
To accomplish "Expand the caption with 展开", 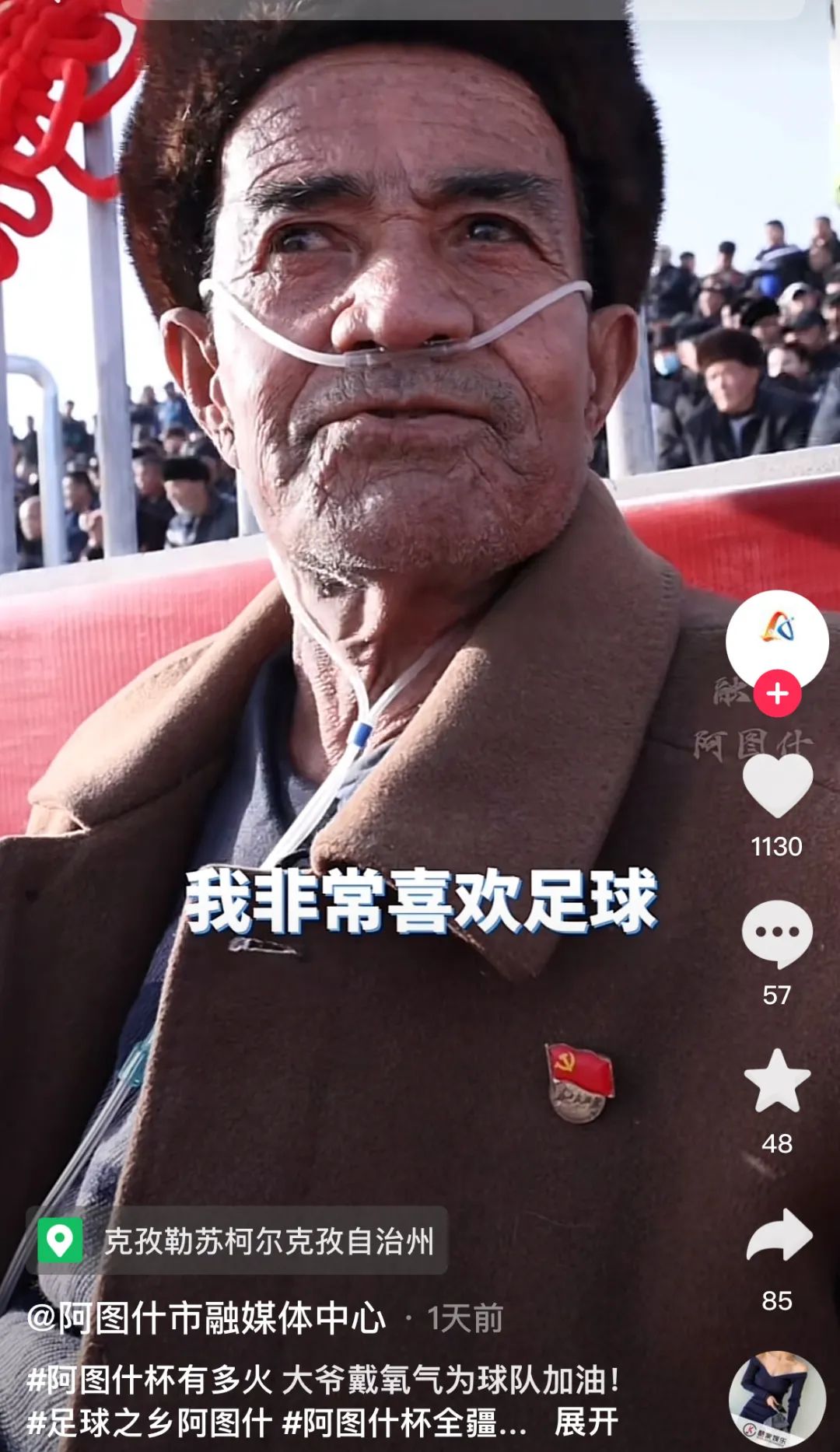I will [586, 1422].
